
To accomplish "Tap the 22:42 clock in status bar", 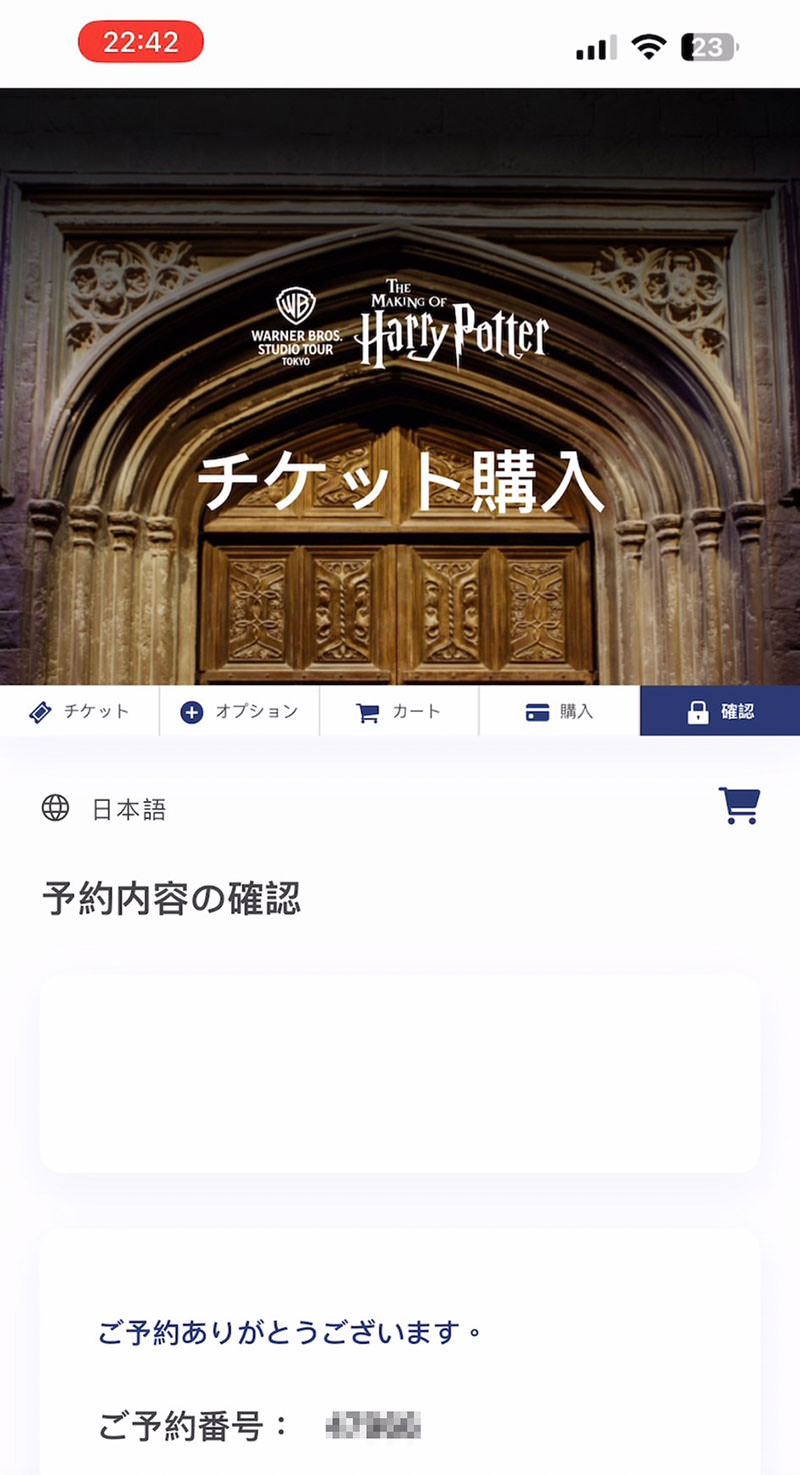I will [x=140, y=42].
